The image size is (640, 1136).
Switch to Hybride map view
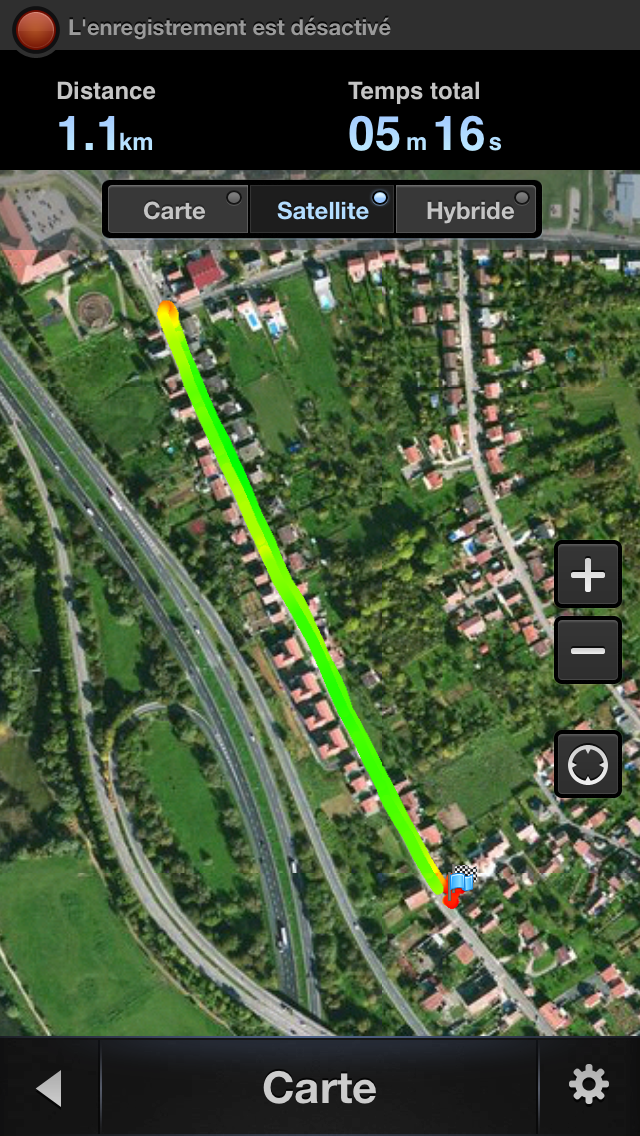(x=467, y=210)
